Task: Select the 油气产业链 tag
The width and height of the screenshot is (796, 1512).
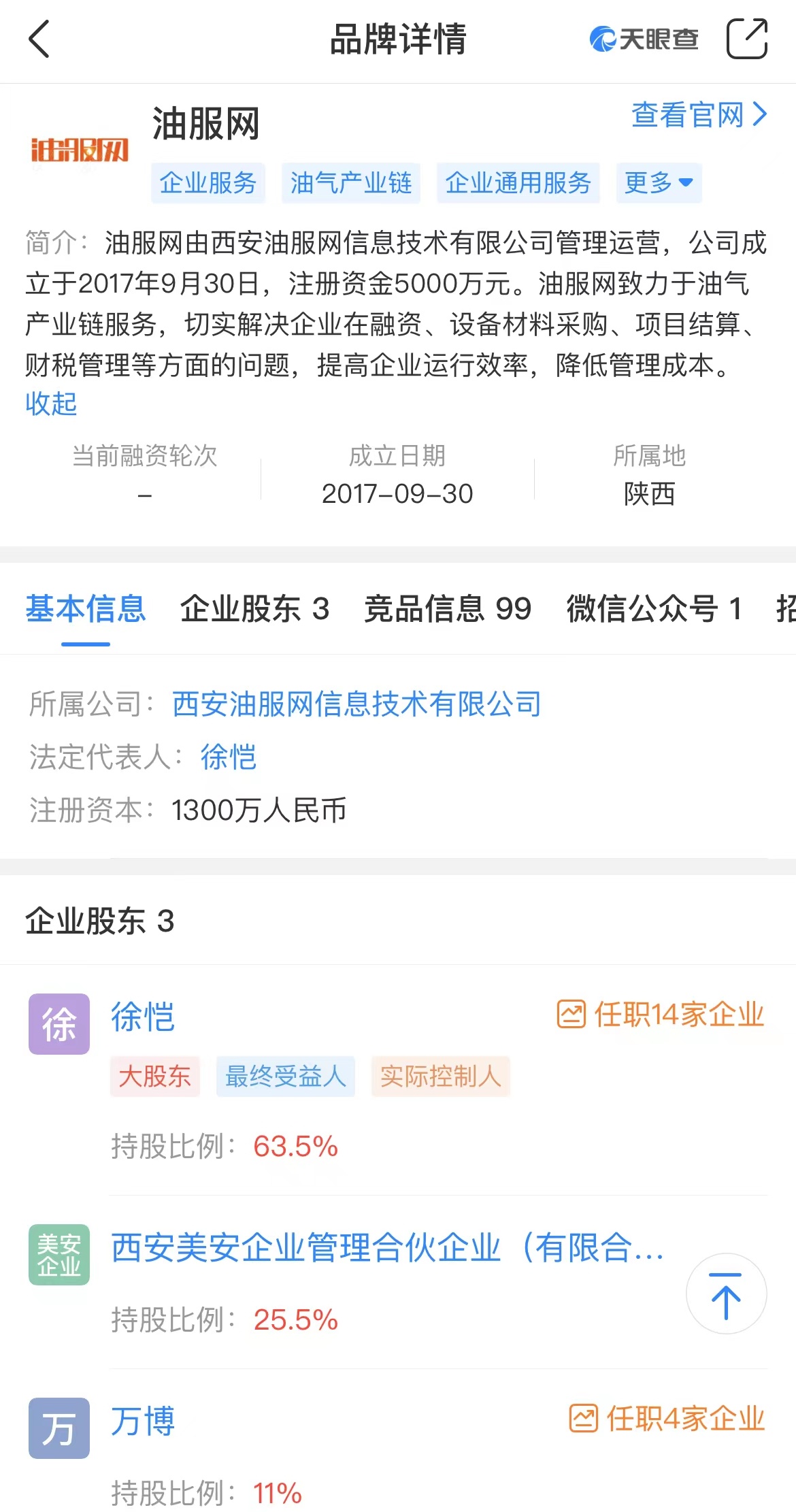Action: [351, 183]
